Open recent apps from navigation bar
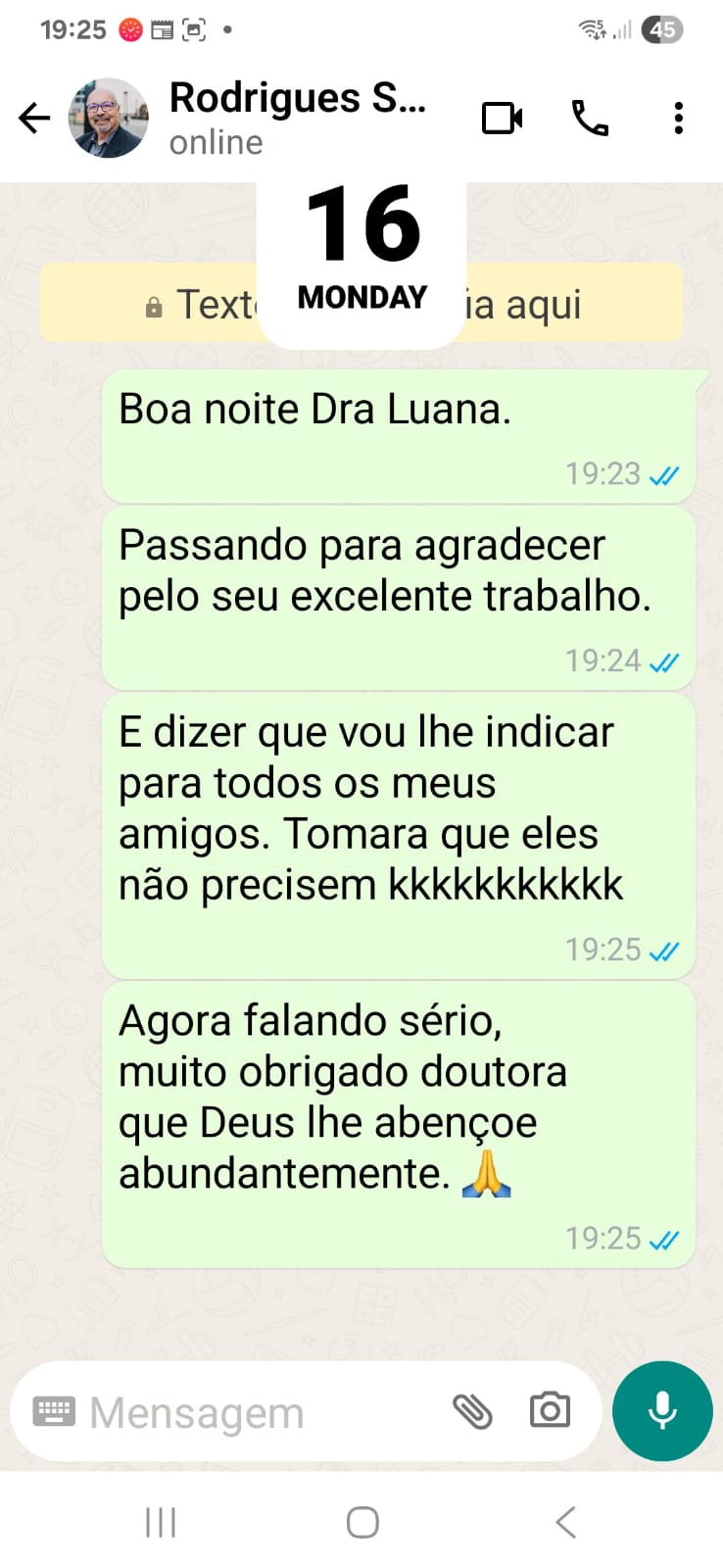 pyautogui.click(x=161, y=1522)
